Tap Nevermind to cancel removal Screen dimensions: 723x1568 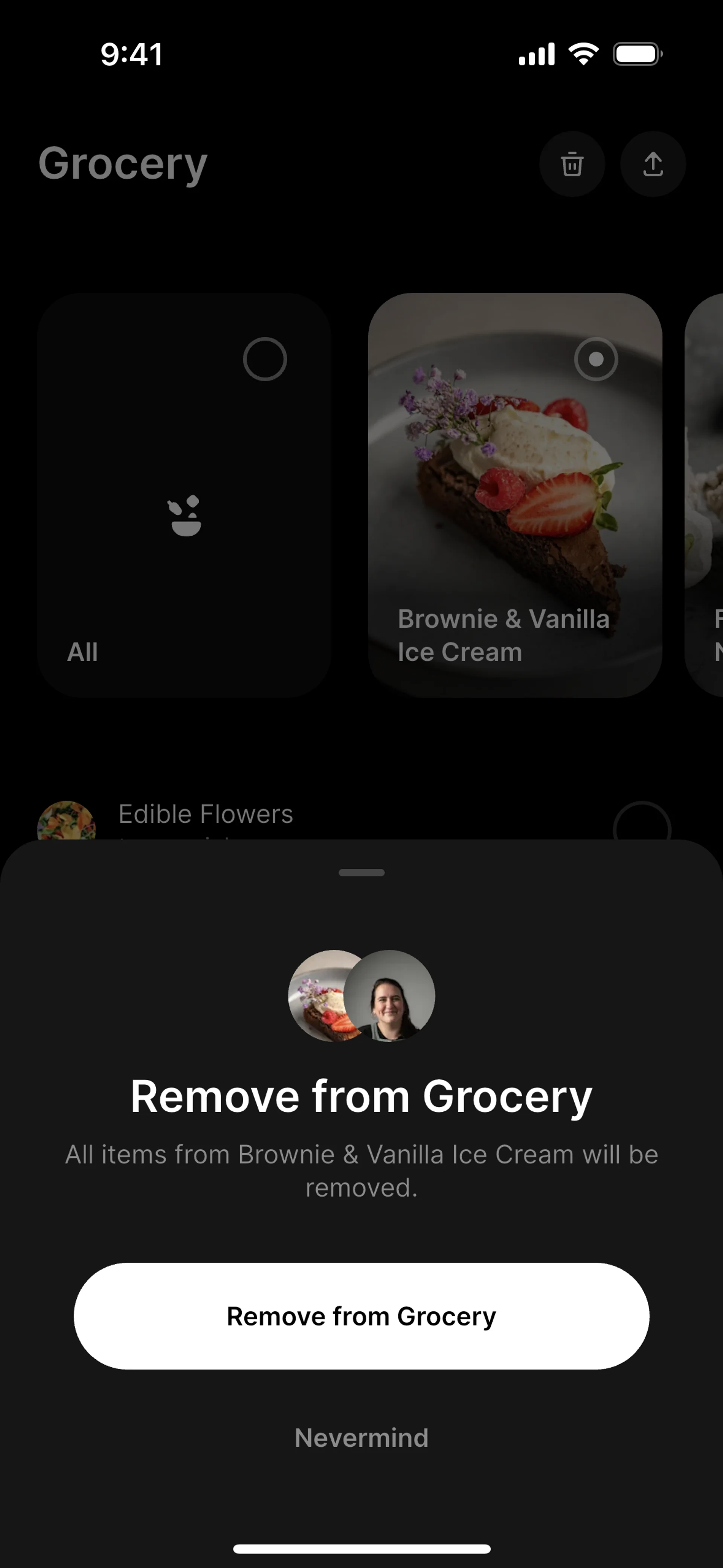[x=361, y=1438]
